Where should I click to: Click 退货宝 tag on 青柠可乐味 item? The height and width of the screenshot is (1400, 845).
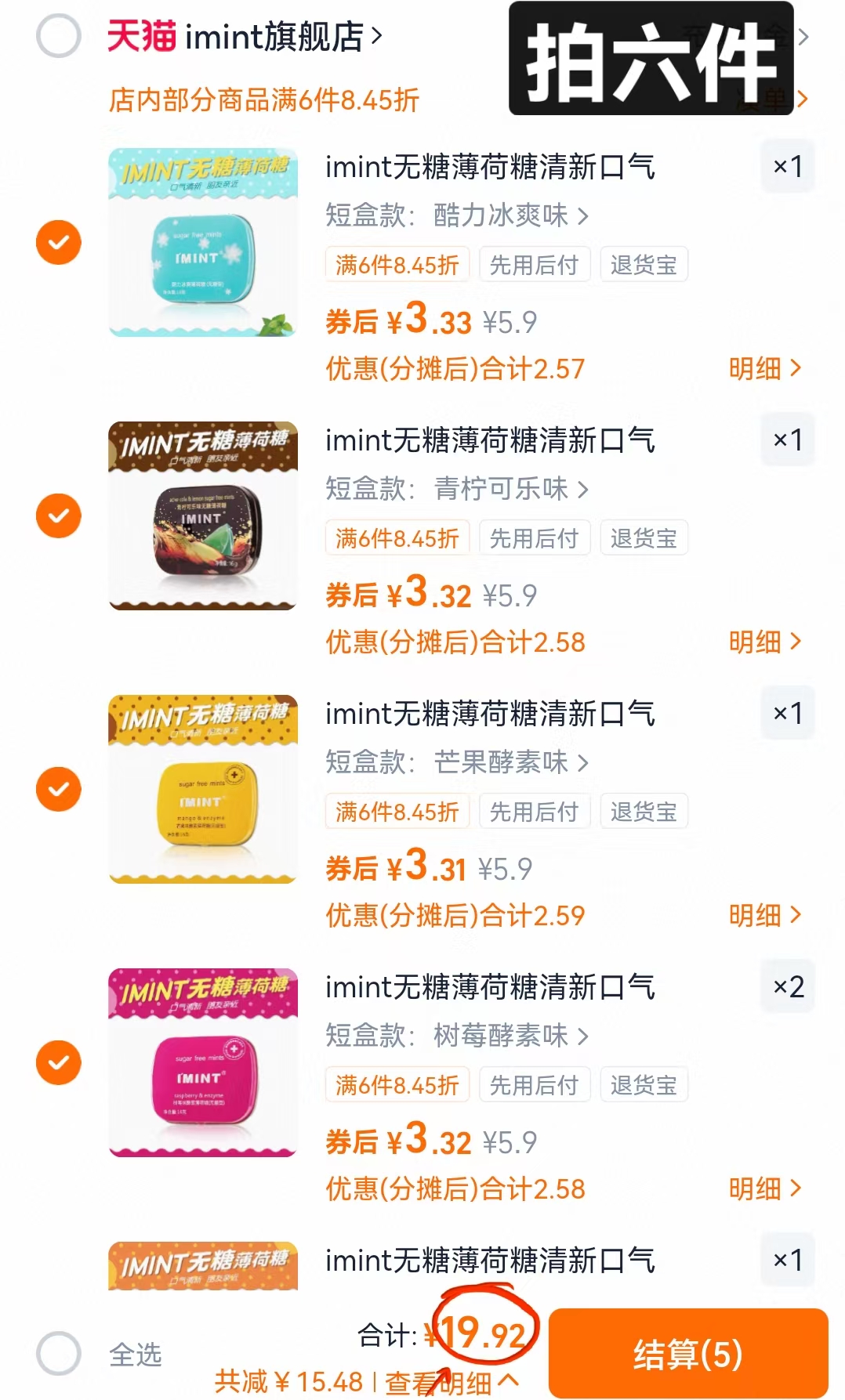[644, 537]
